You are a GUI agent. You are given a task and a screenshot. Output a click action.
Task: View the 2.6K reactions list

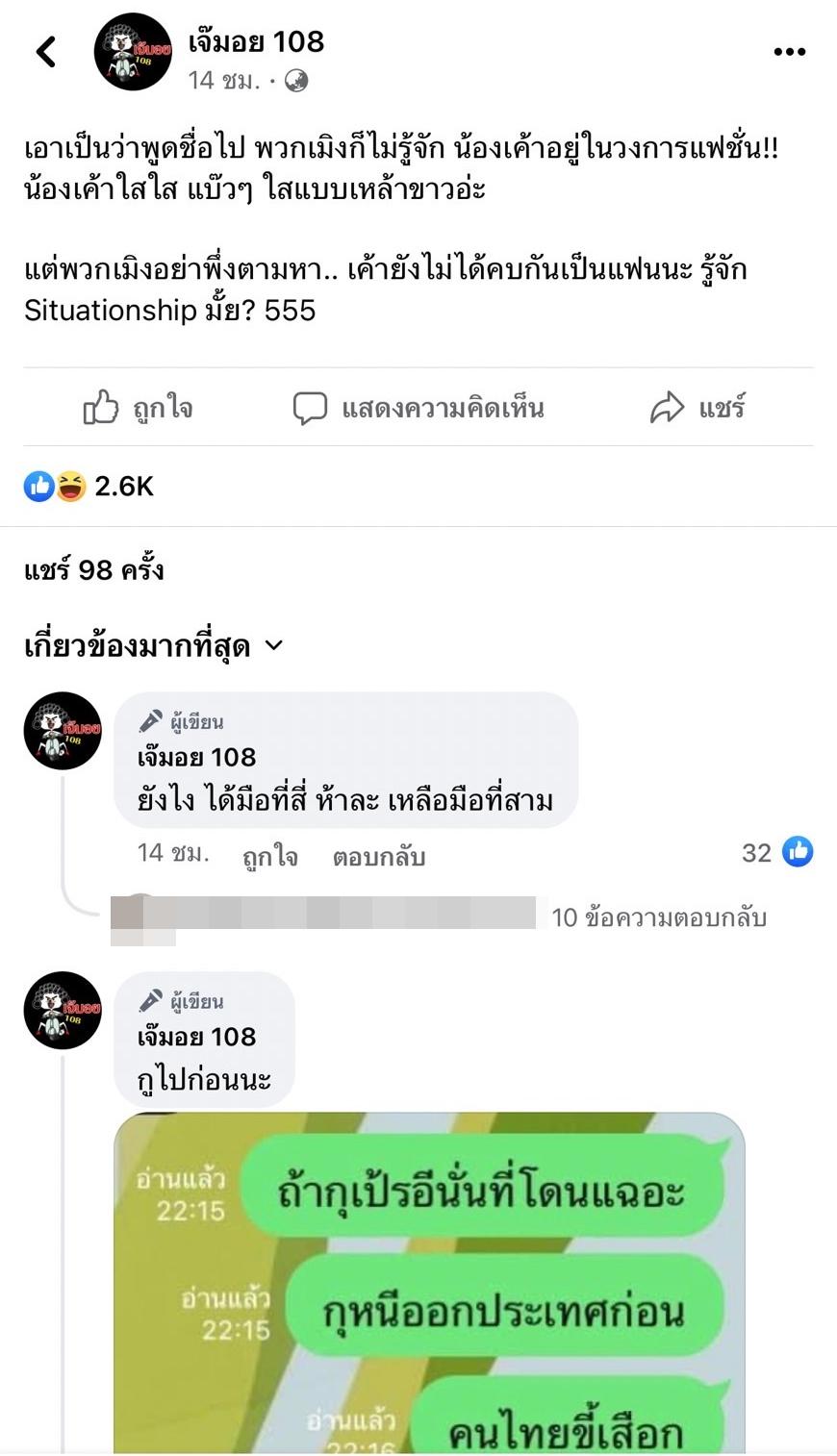[x=89, y=487]
